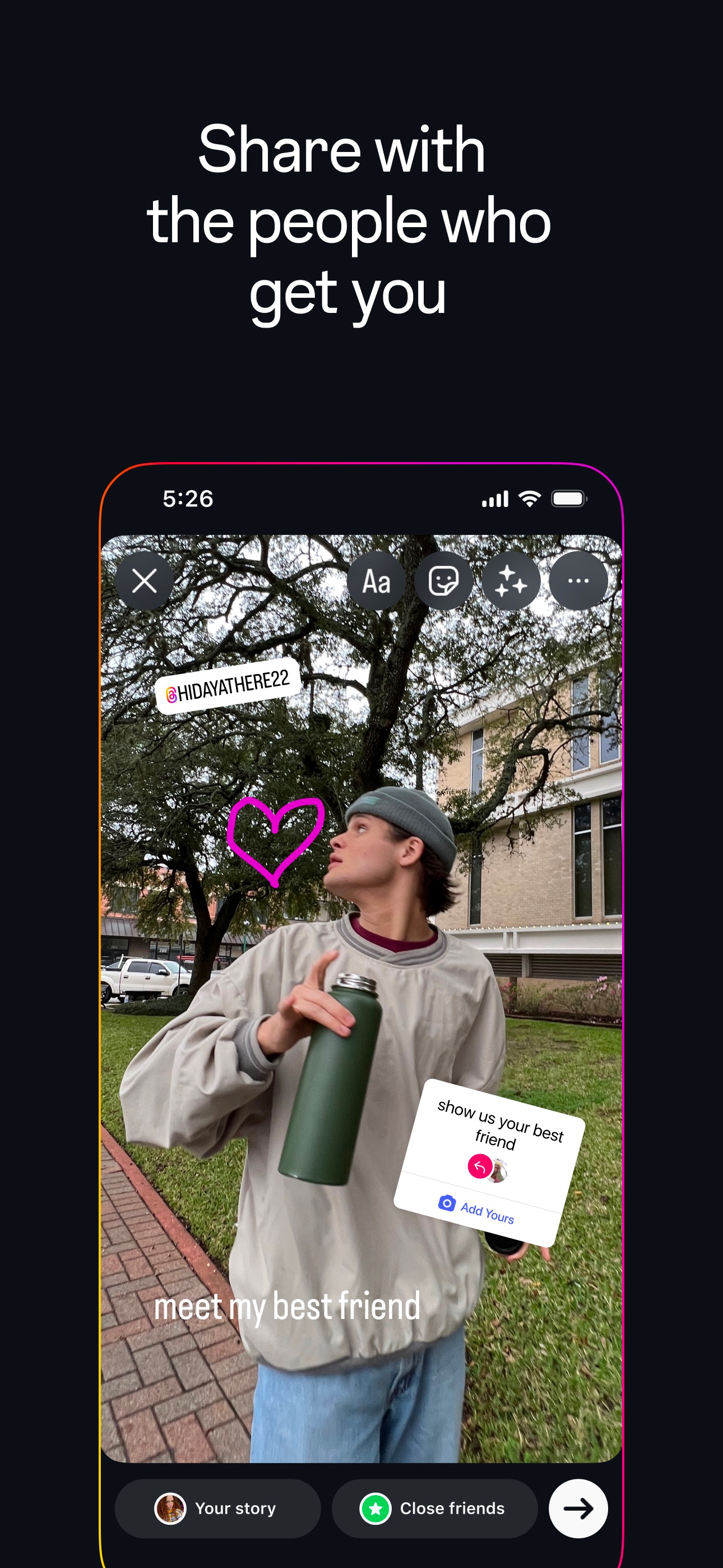Open the text tool with the Aa icon
The width and height of the screenshot is (723, 1568).
click(x=376, y=582)
